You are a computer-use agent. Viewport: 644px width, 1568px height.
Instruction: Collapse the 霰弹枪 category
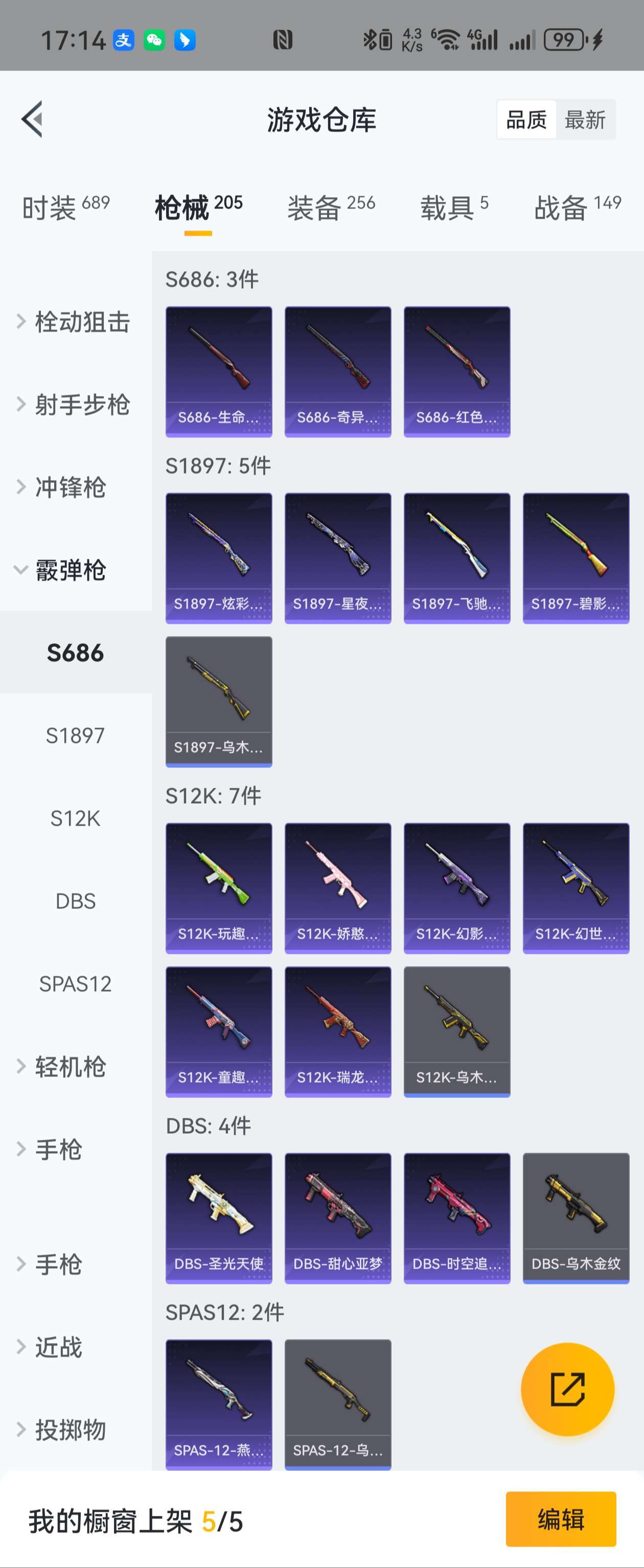[x=67, y=570]
